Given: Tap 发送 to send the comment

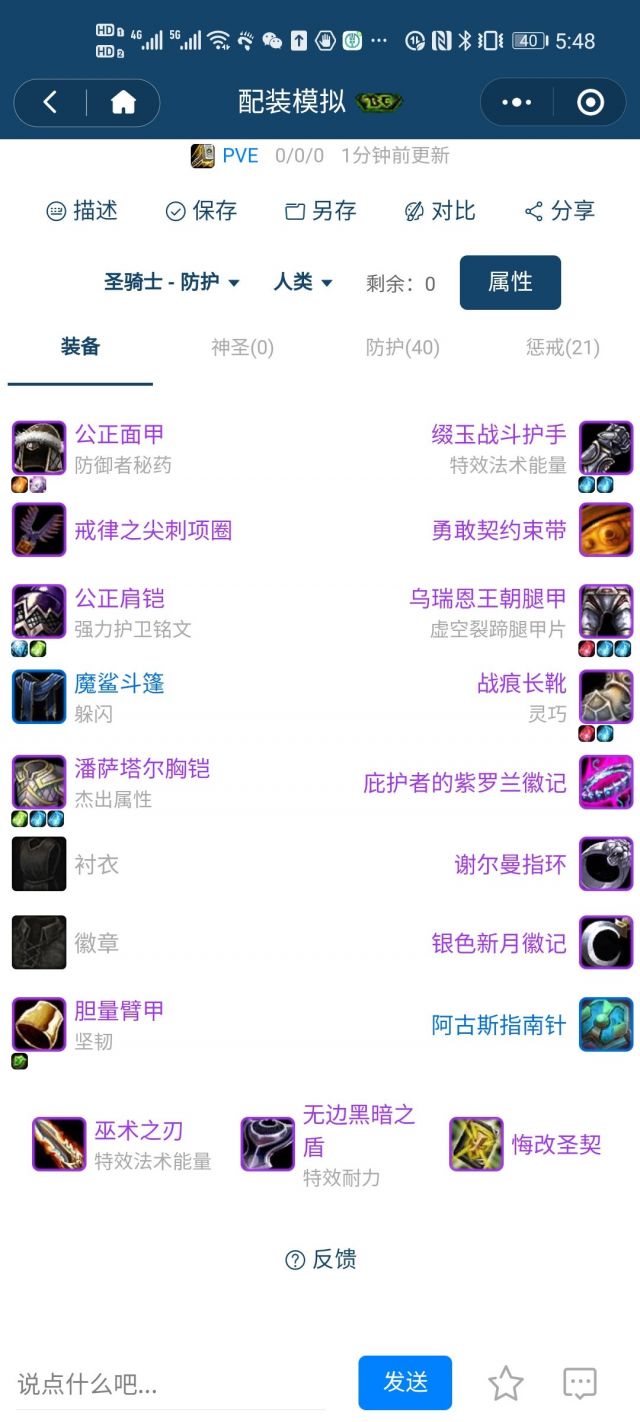Looking at the screenshot, I should [x=405, y=1382].
